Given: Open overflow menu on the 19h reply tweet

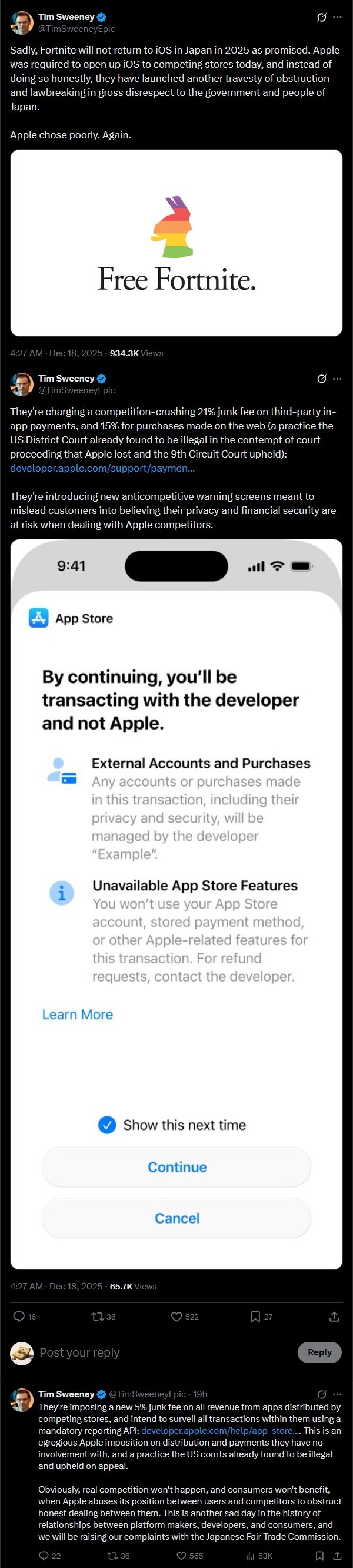Looking at the screenshot, I should [x=337, y=1394].
